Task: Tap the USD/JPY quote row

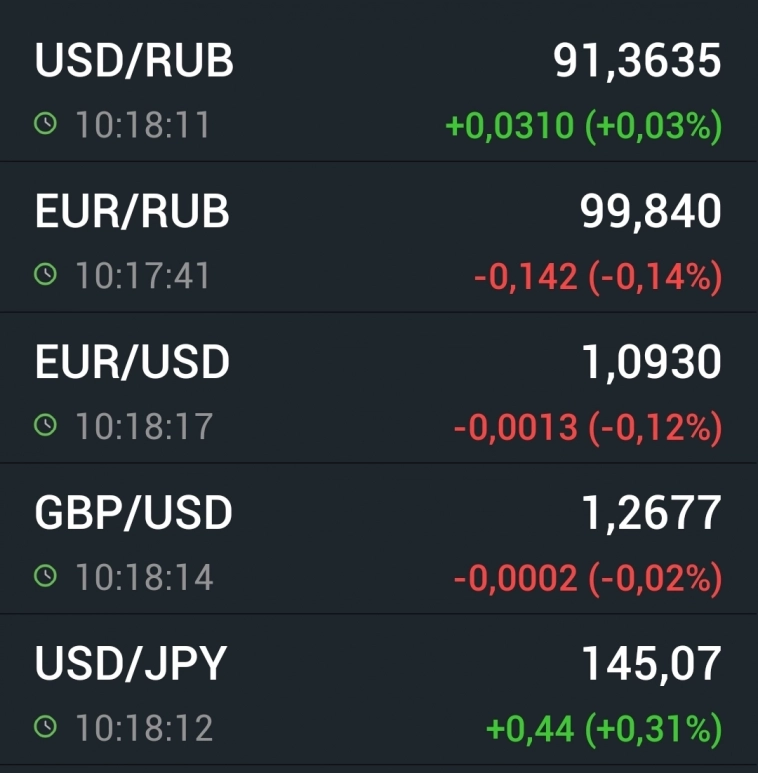Action: click(378, 691)
